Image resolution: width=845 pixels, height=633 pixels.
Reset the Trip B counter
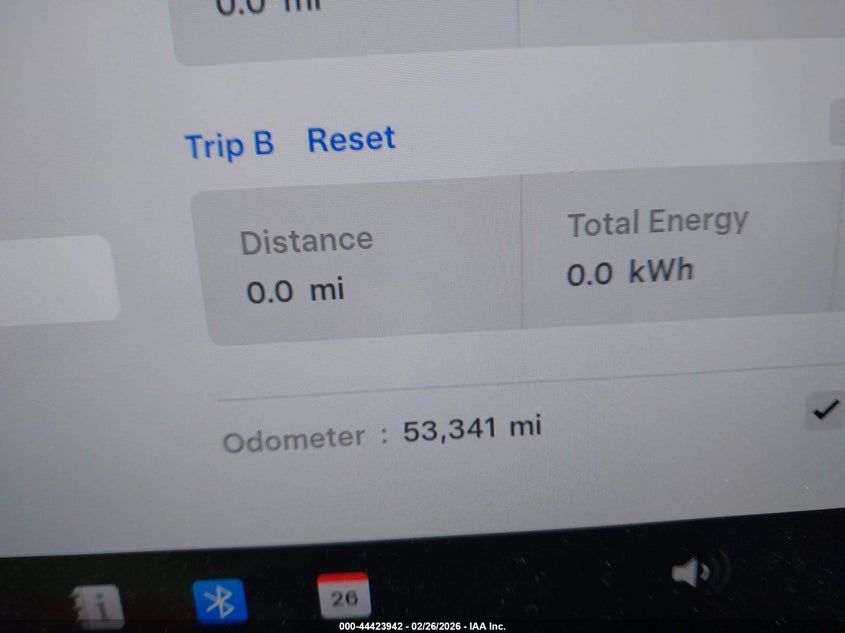[x=351, y=139]
